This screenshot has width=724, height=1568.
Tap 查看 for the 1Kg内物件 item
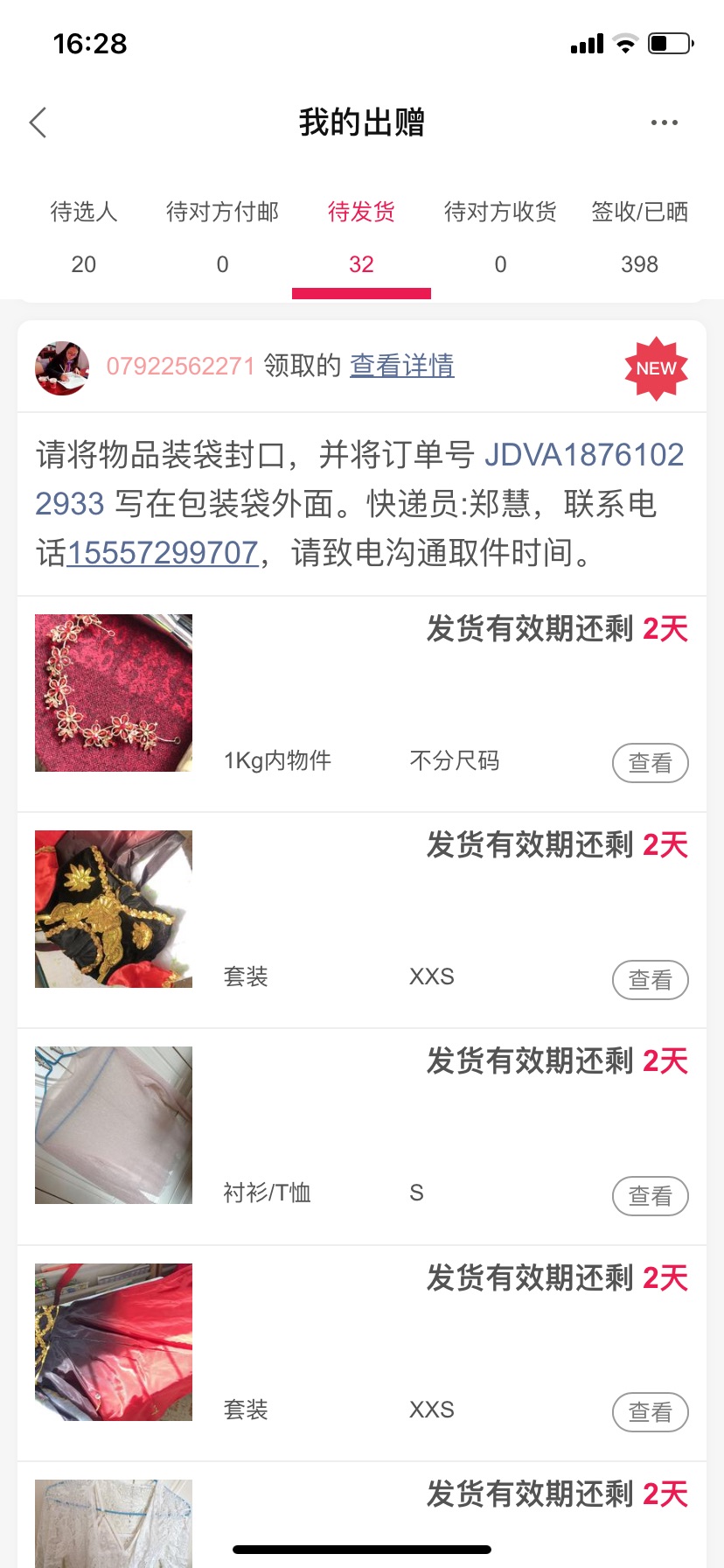(x=651, y=763)
